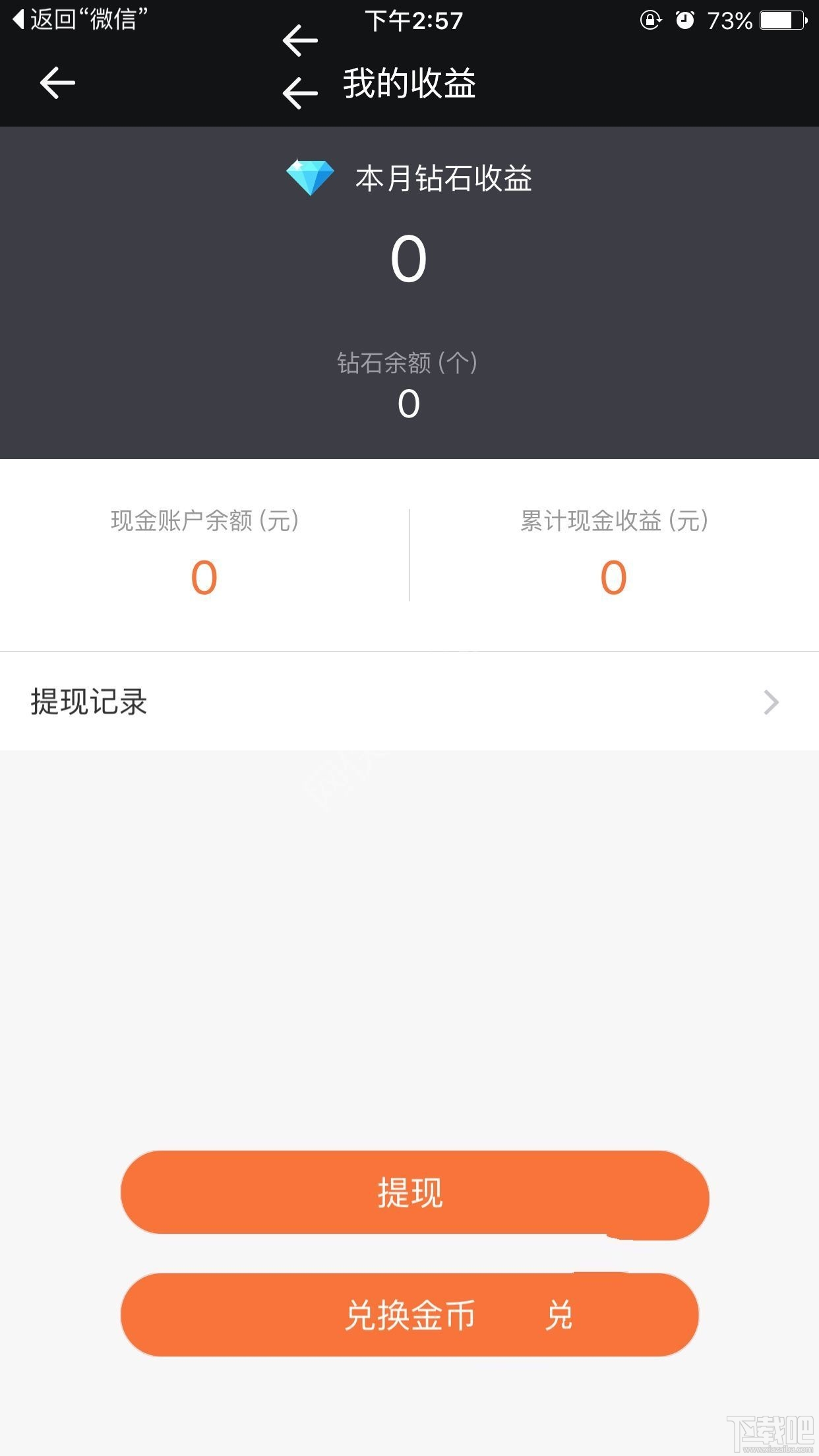Tap the alarm clock icon in the status bar
This screenshot has height=1456, width=819.
click(686, 21)
